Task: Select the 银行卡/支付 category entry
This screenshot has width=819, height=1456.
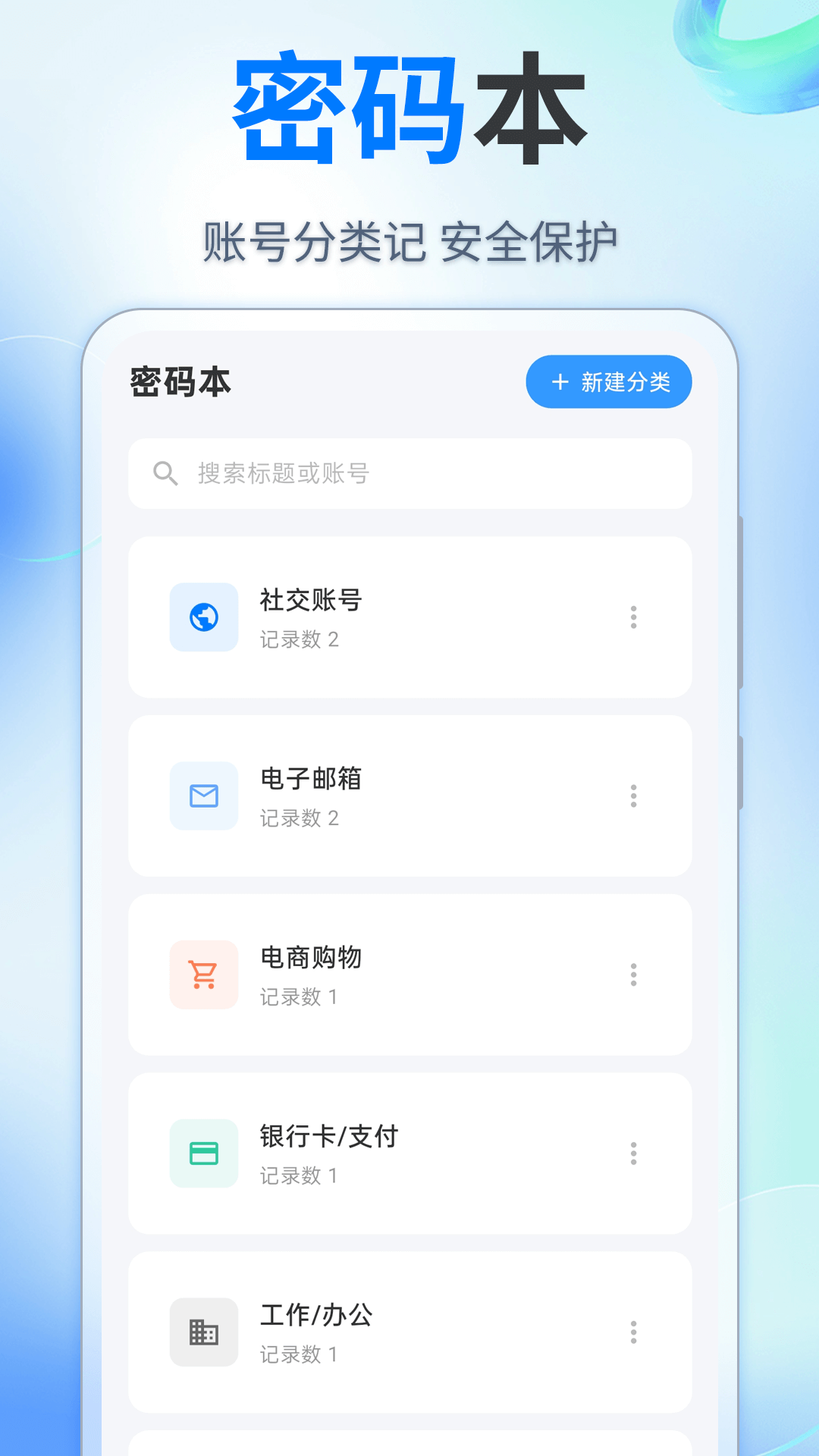Action: tap(409, 1153)
